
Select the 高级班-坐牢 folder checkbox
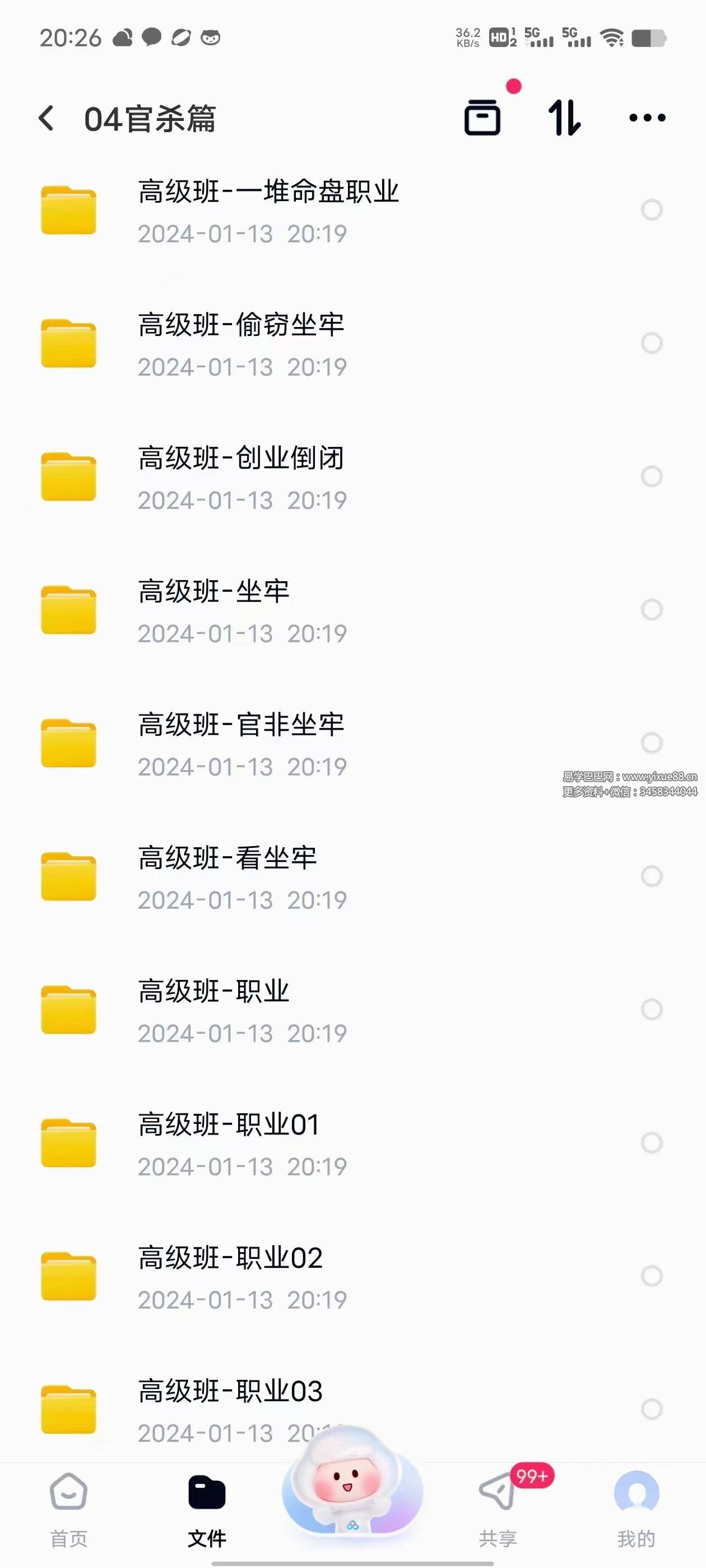click(x=651, y=609)
